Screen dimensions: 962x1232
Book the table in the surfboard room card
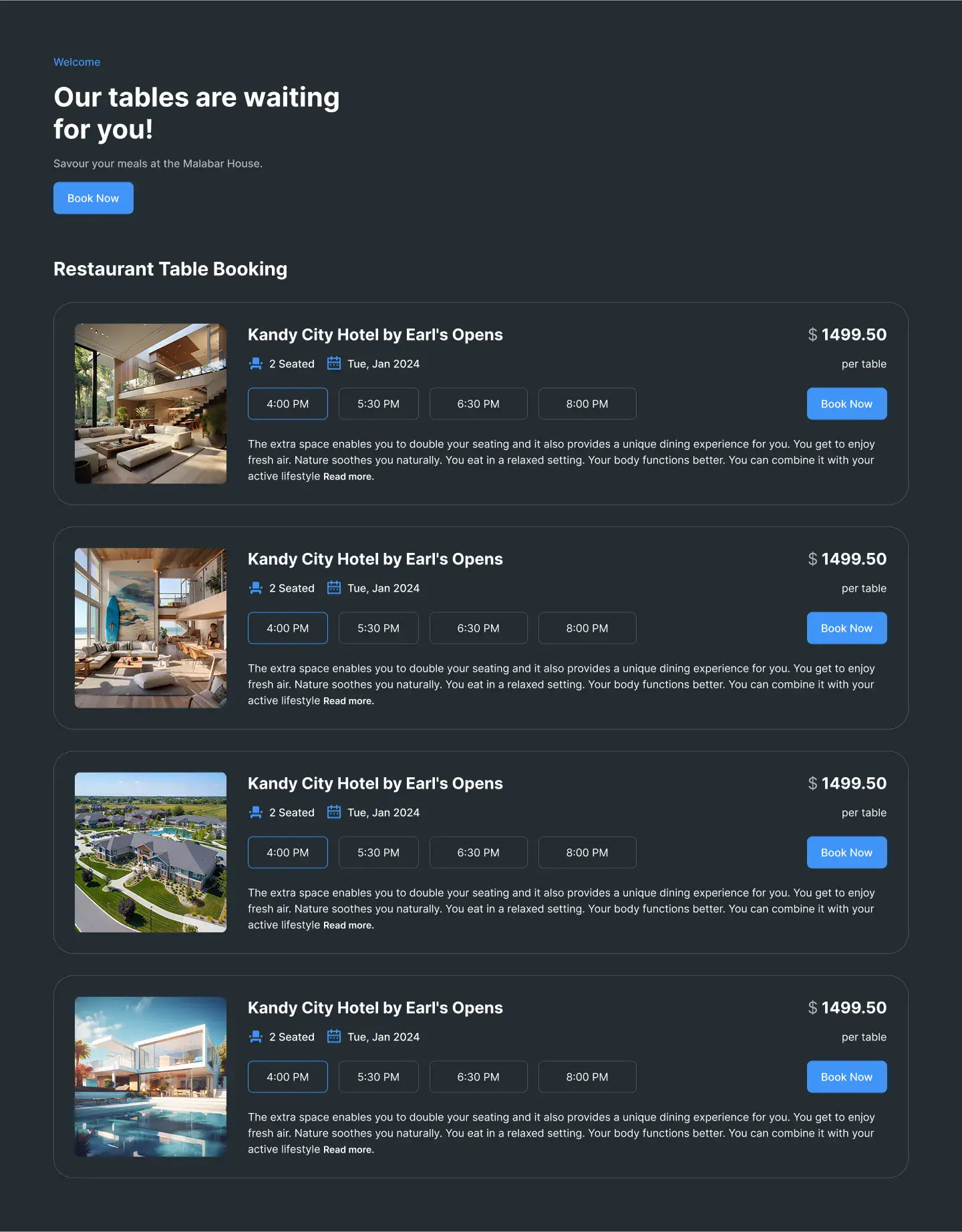tap(847, 628)
